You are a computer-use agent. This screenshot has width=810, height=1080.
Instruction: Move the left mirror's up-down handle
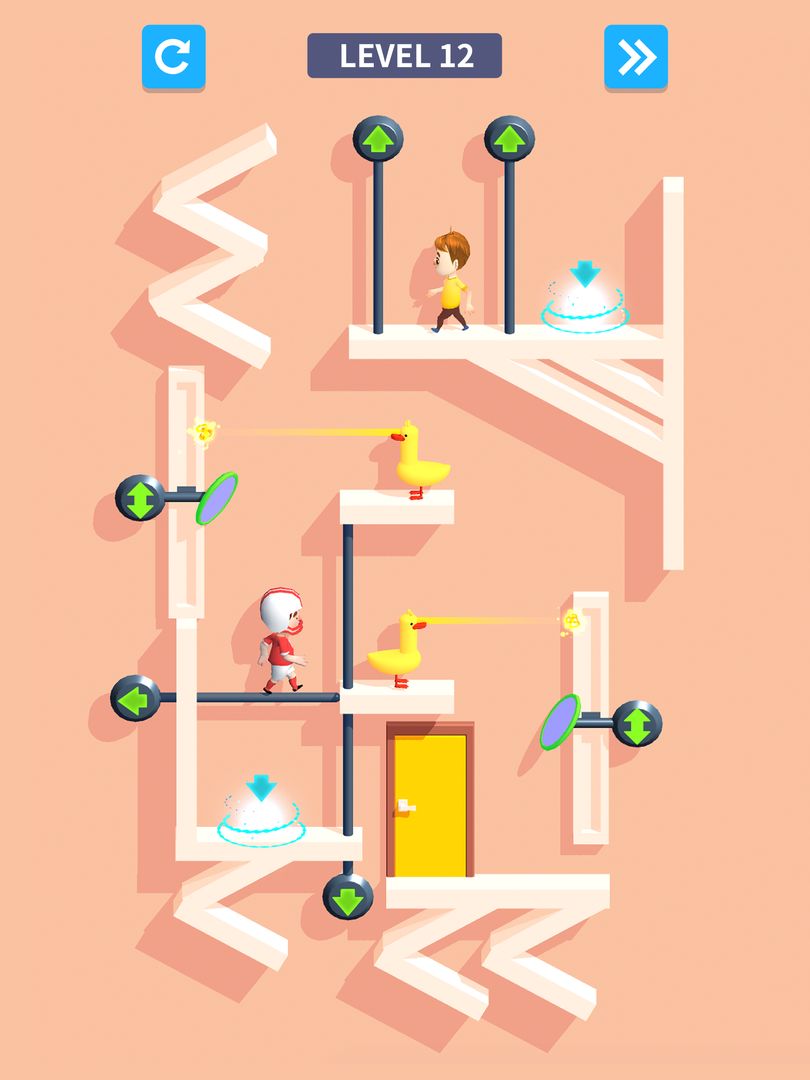[140, 497]
